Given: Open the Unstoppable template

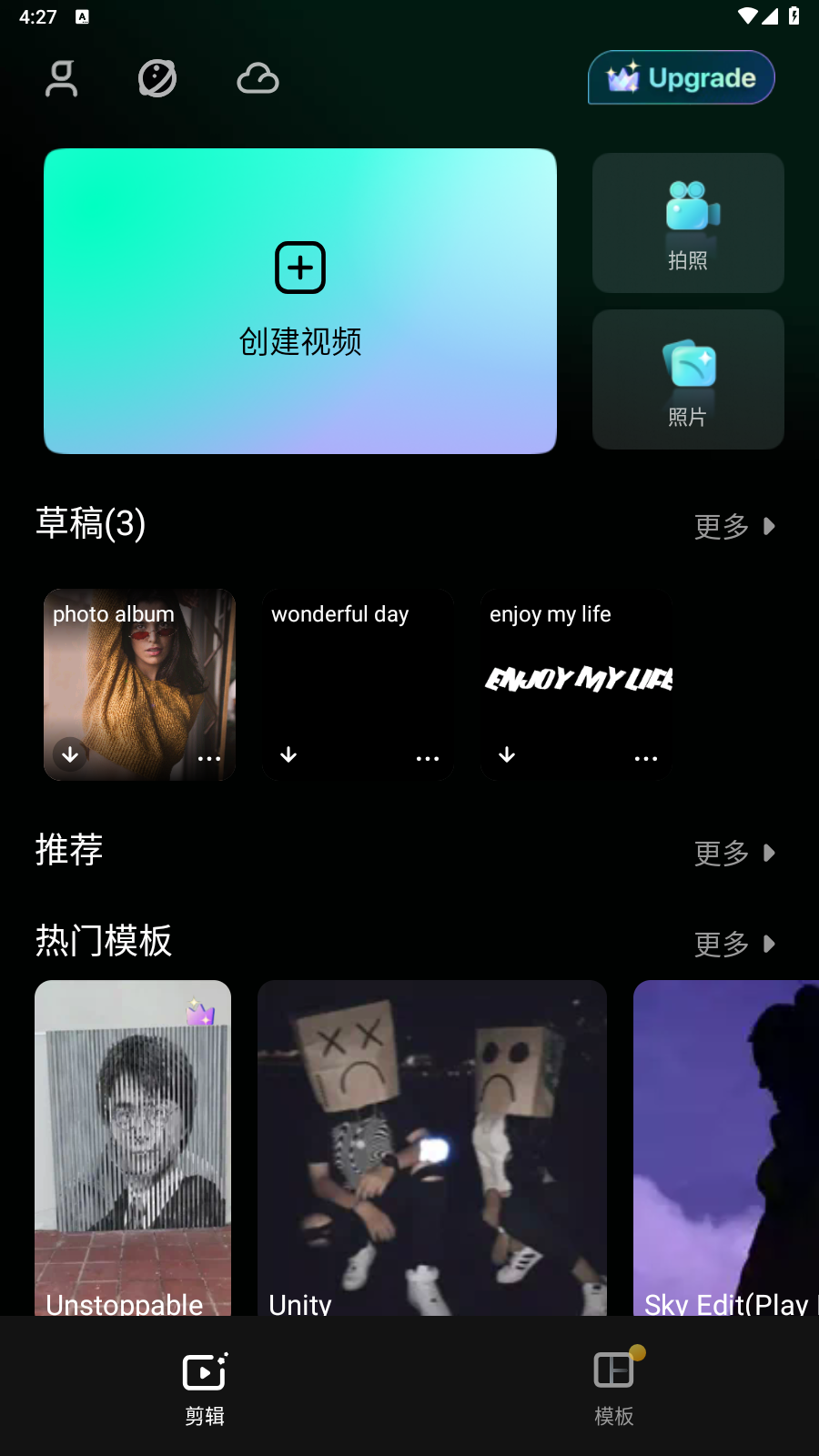Looking at the screenshot, I should (x=133, y=1148).
